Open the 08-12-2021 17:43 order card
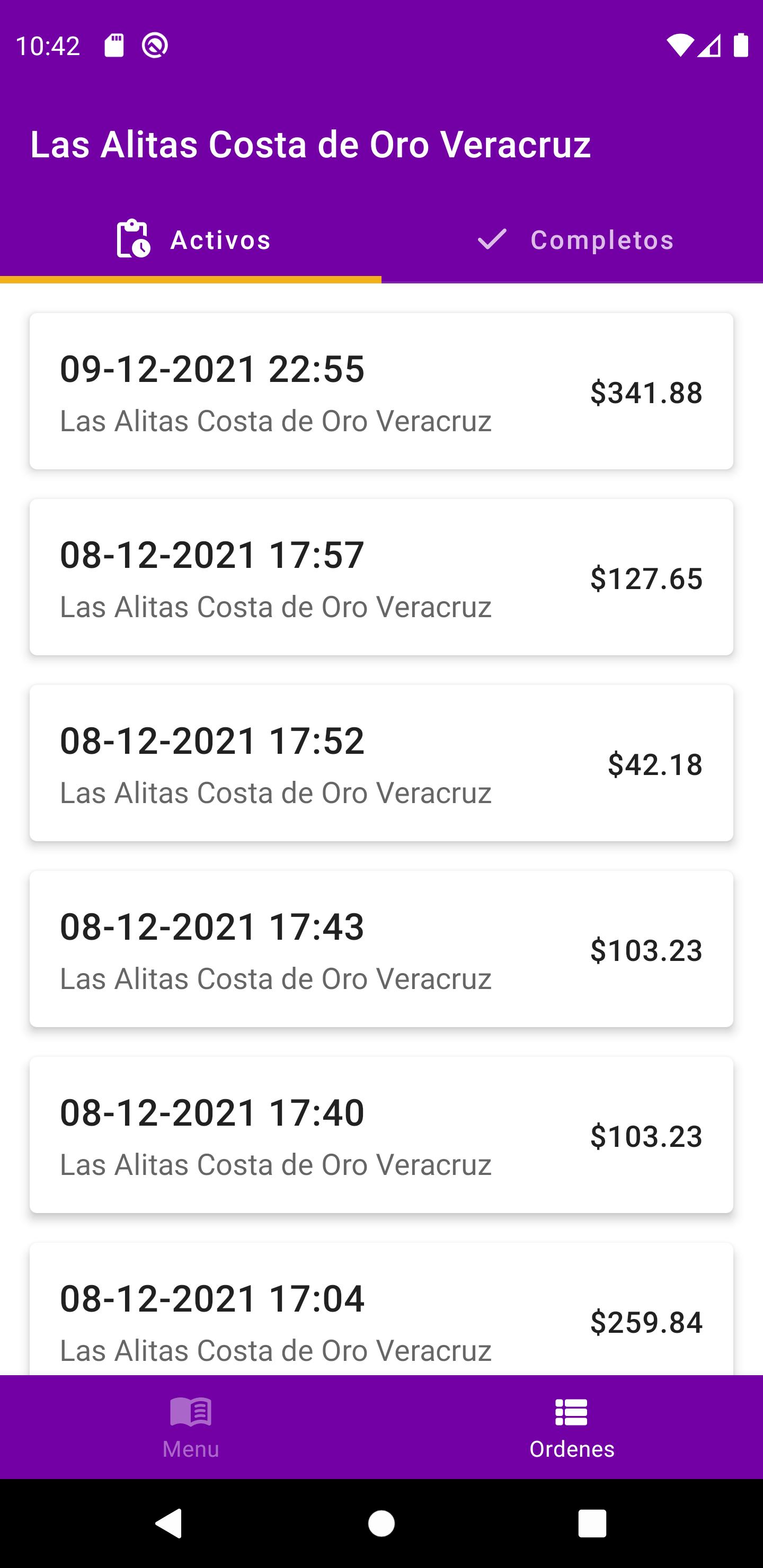Image resolution: width=763 pixels, height=1568 pixels. point(381,949)
